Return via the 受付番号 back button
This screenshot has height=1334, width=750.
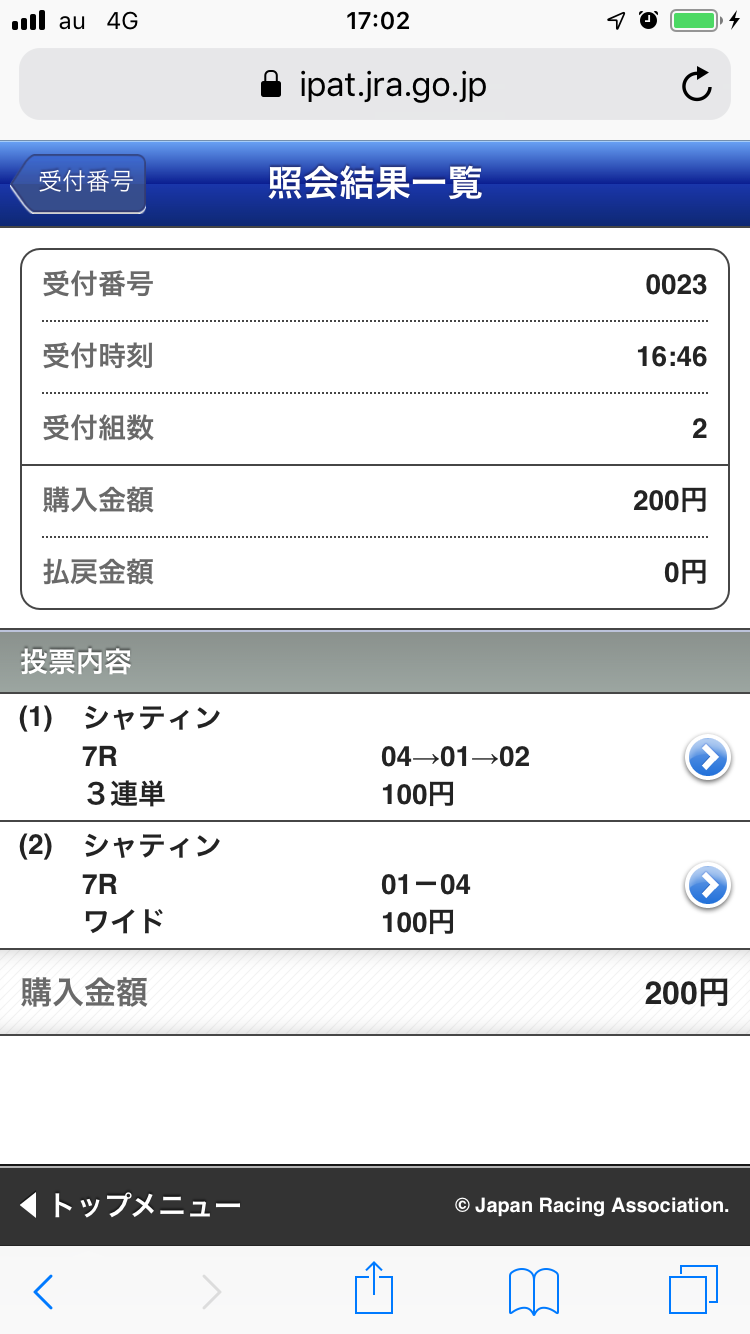point(78,183)
